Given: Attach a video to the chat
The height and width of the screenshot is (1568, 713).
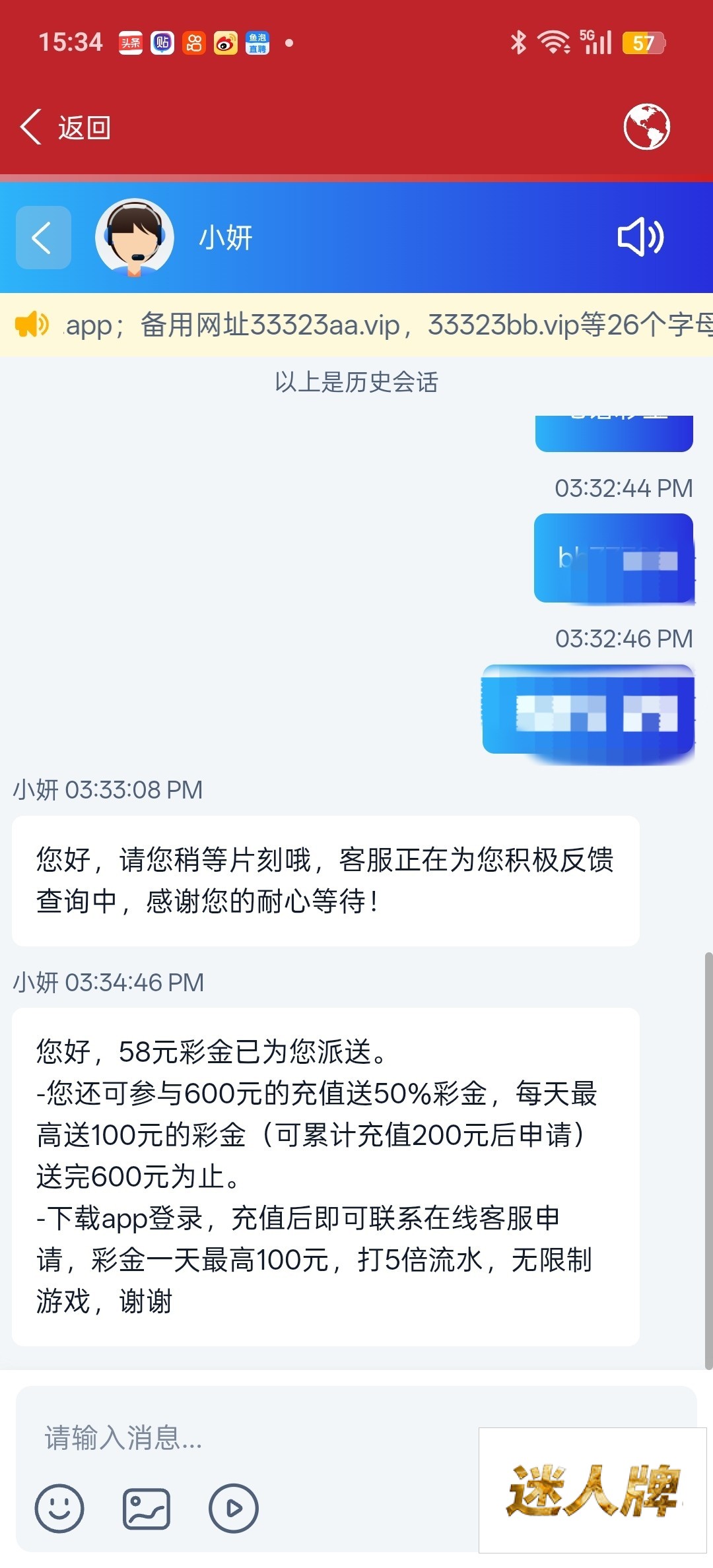Looking at the screenshot, I should click(233, 1508).
